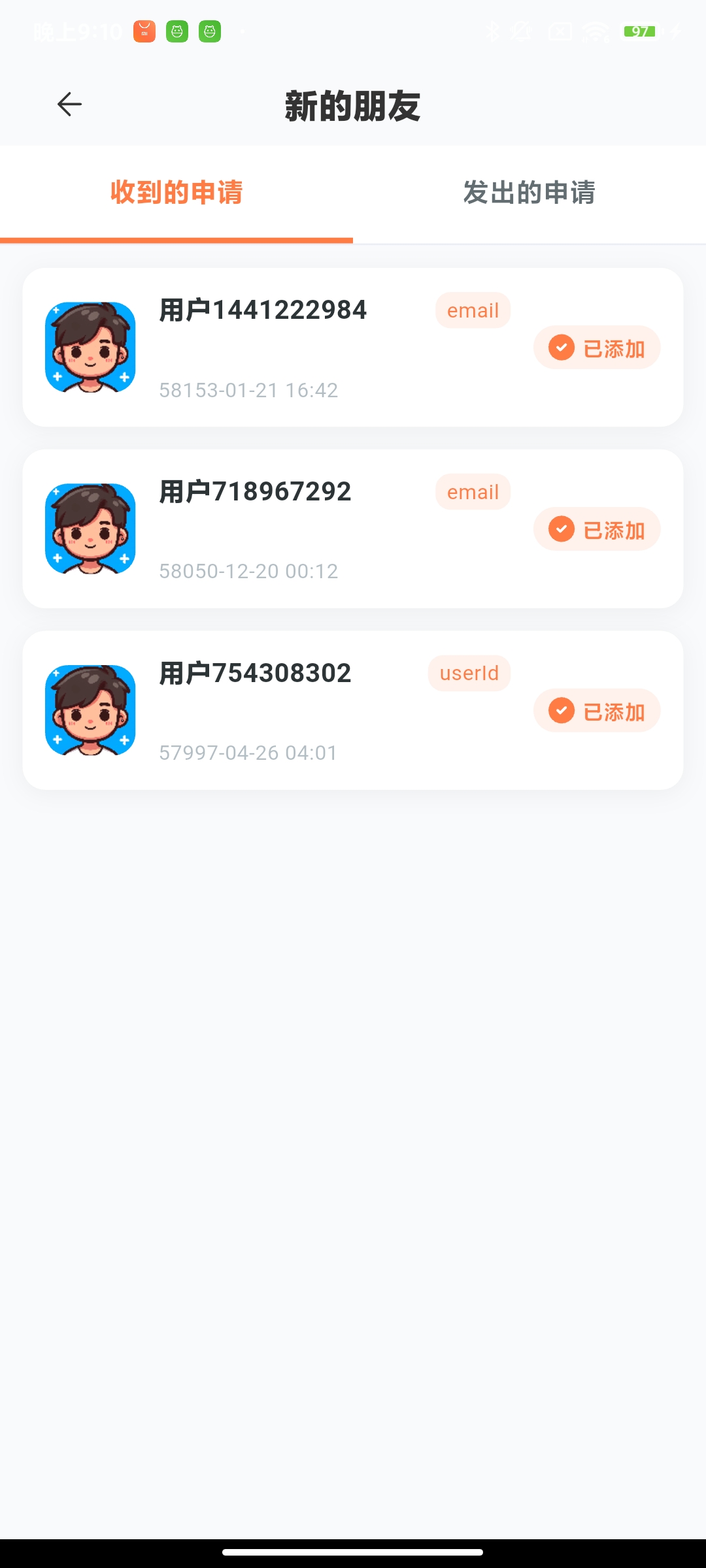Open the request from 用户754308302

pos(353,710)
